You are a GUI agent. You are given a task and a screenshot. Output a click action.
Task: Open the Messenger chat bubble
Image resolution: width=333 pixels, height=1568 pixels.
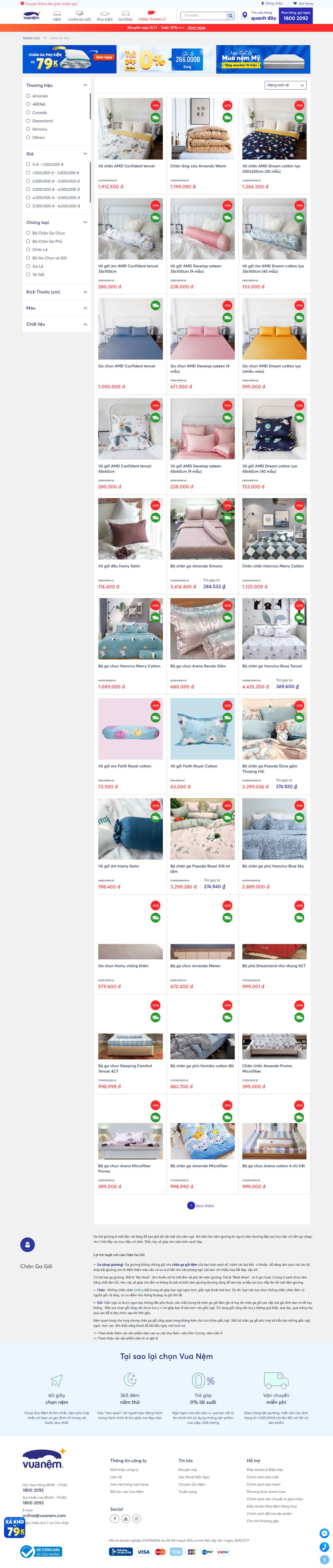pos(324,1533)
